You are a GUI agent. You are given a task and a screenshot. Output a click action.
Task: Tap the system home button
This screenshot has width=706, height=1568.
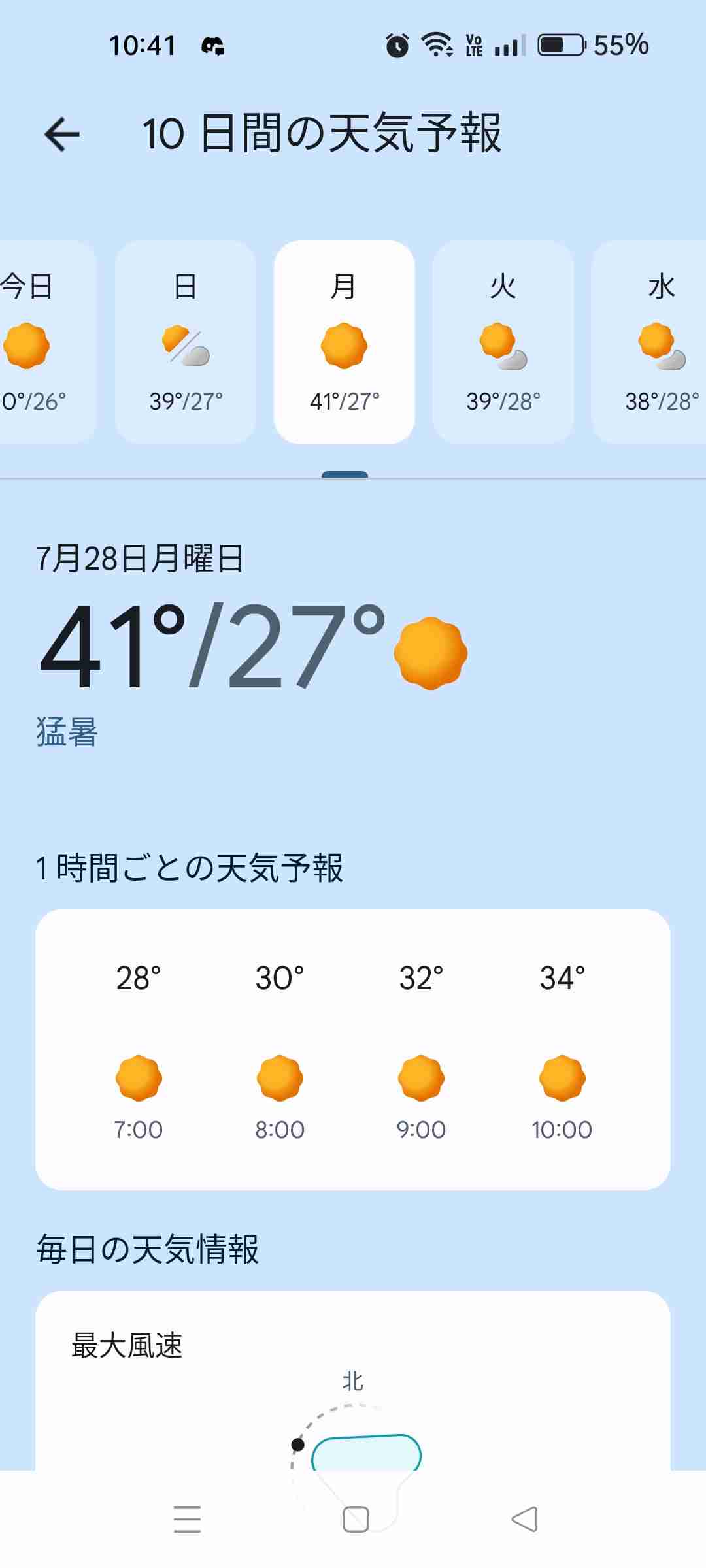coord(356,1519)
